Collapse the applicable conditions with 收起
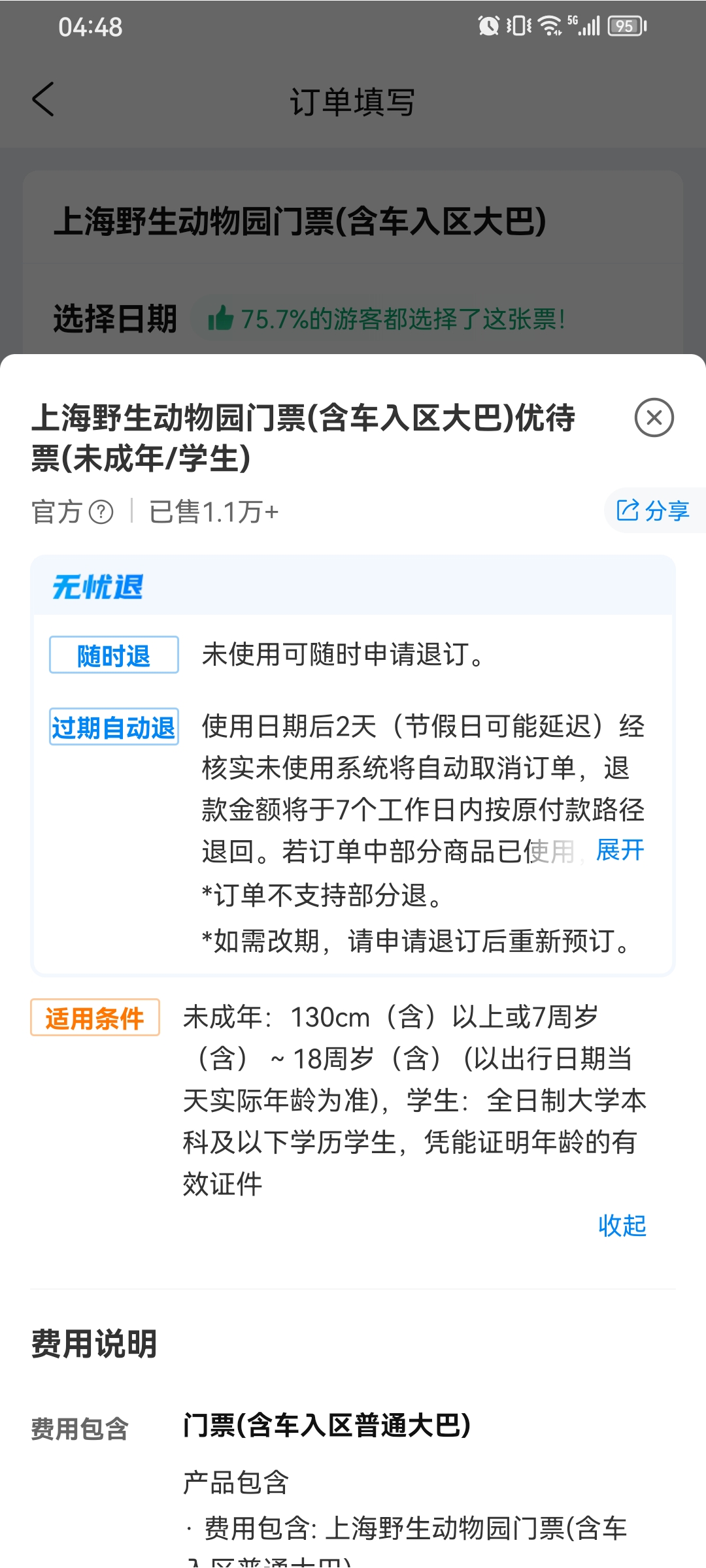The width and height of the screenshot is (706, 1568). coord(622,1226)
